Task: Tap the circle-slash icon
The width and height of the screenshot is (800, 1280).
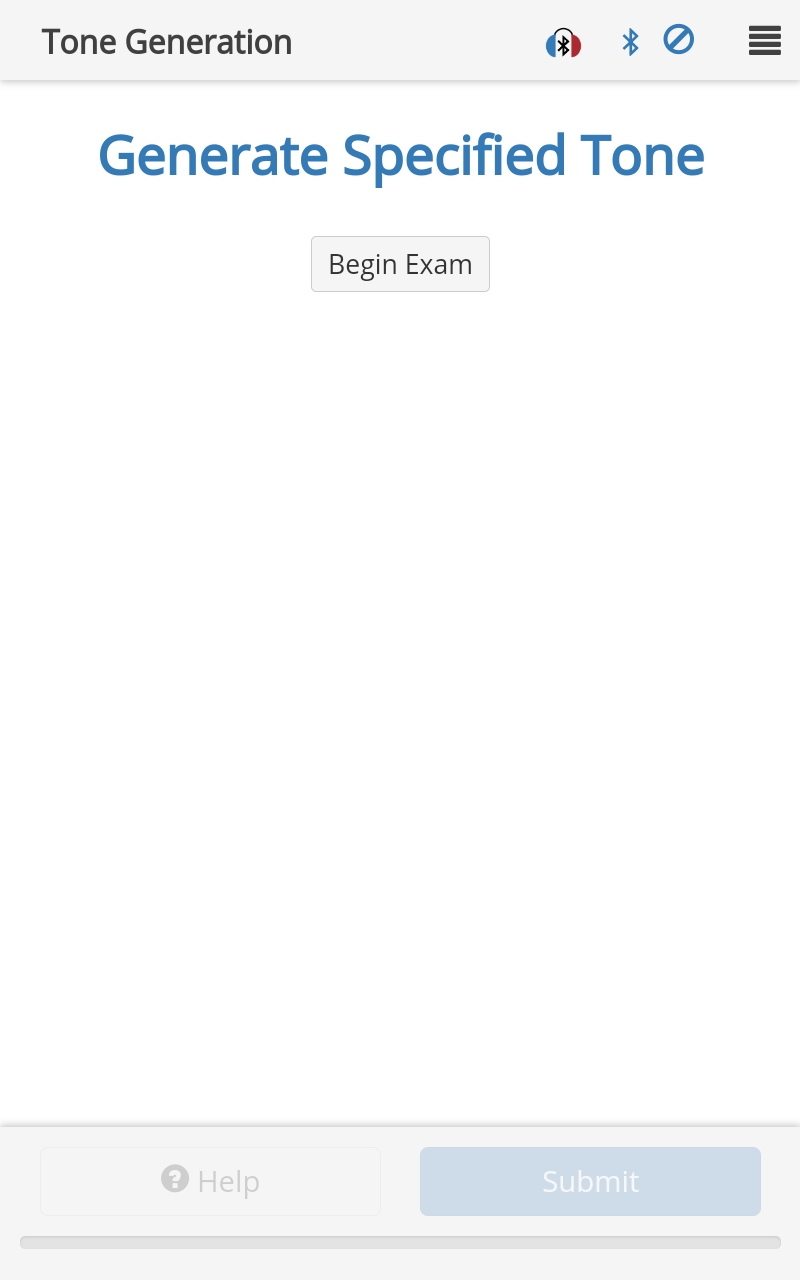Action: [679, 40]
